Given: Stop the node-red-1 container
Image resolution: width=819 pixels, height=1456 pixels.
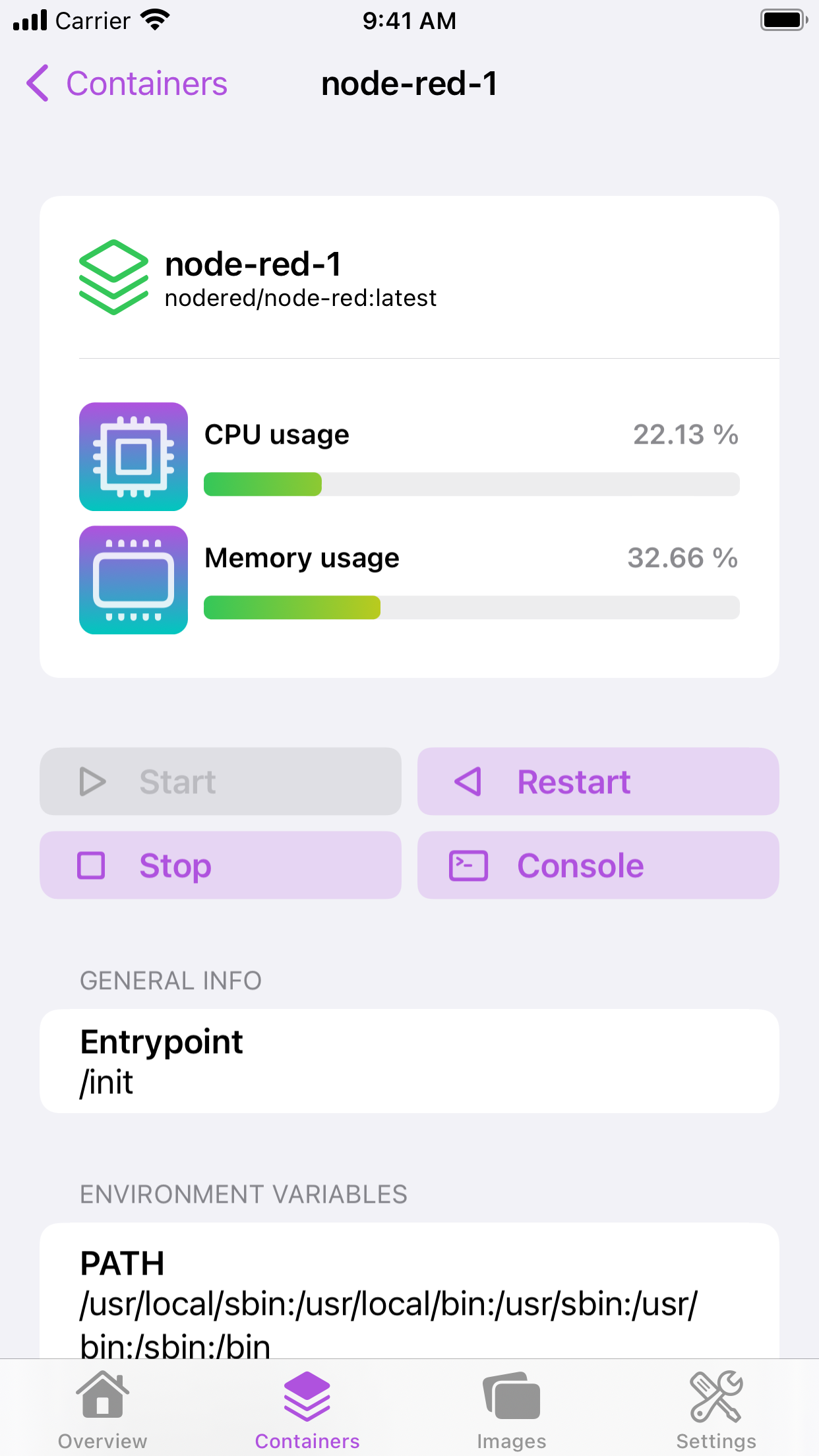Looking at the screenshot, I should [220, 865].
